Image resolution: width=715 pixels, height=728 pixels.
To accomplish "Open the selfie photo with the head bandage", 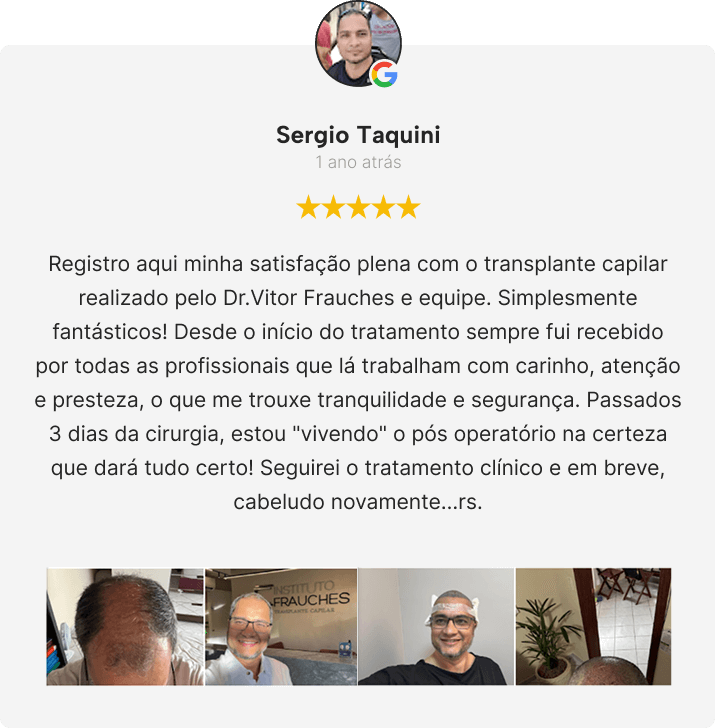I will (x=436, y=627).
